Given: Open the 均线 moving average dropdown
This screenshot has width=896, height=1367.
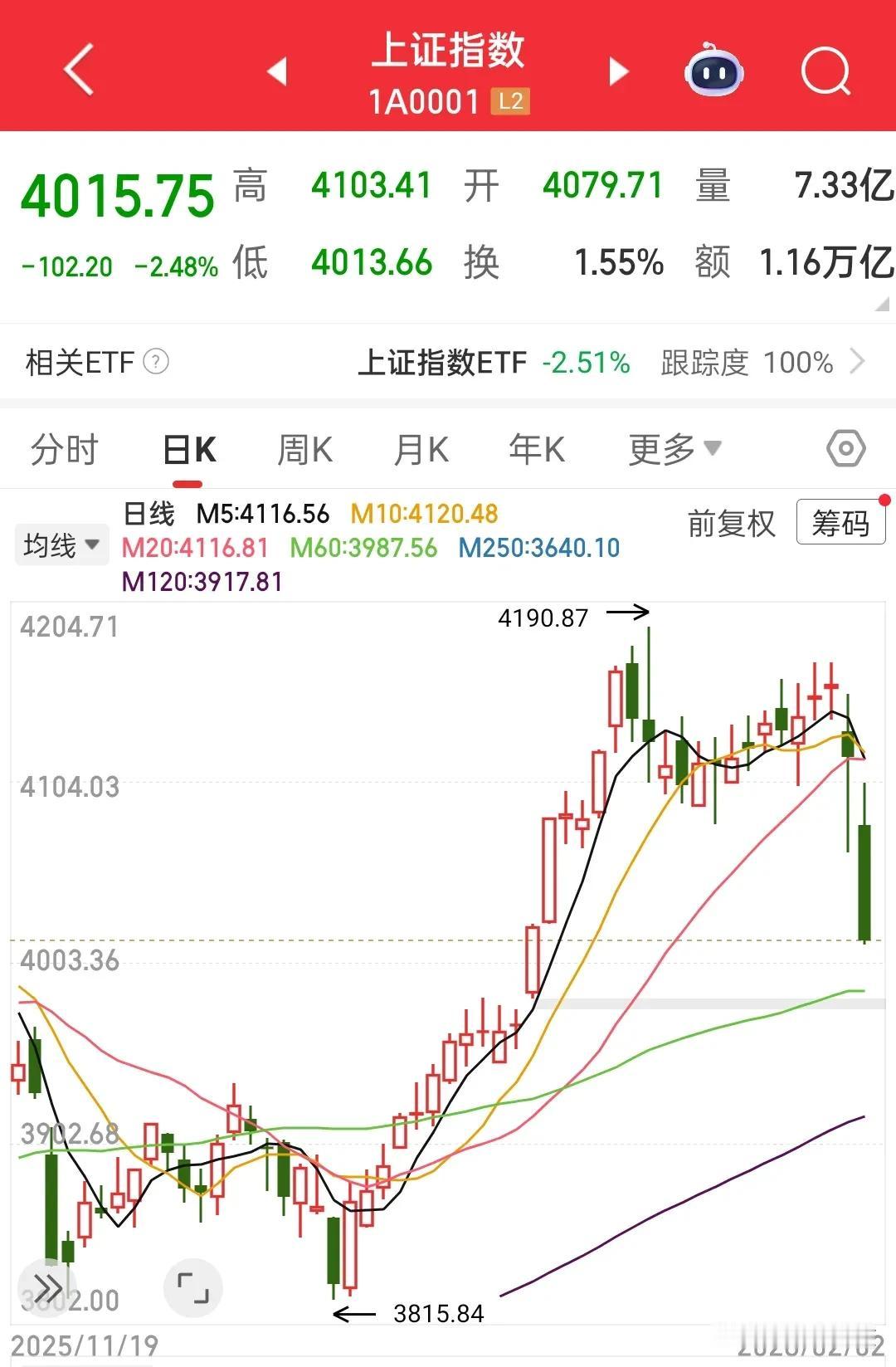Looking at the screenshot, I should tap(61, 544).
